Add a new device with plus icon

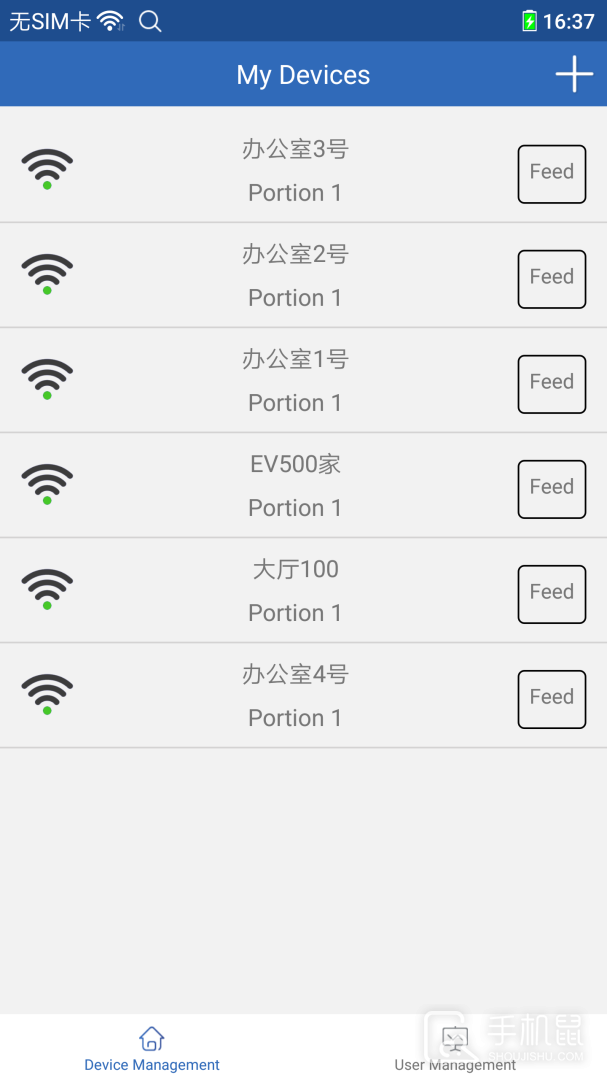click(x=574, y=75)
